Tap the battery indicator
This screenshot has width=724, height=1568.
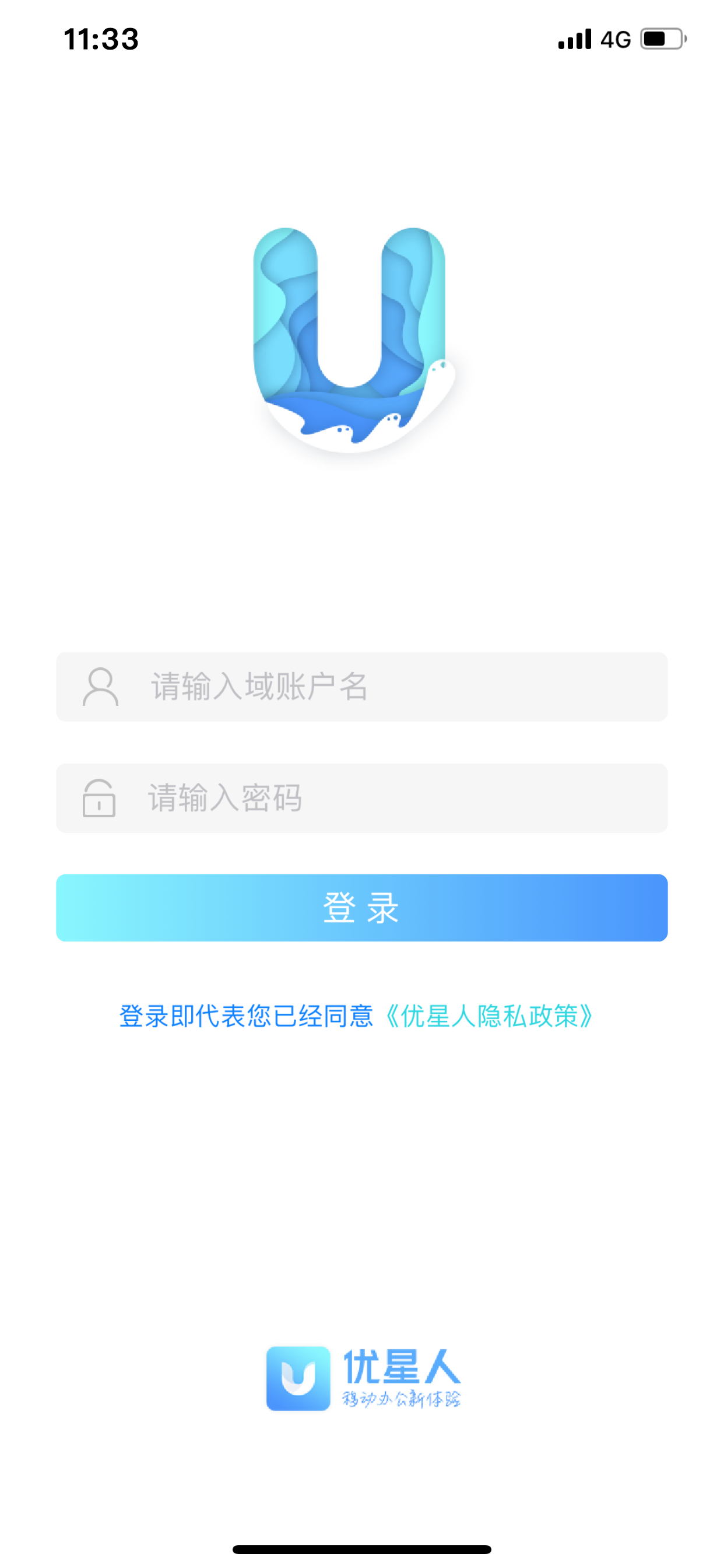pyautogui.click(x=663, y=38)
